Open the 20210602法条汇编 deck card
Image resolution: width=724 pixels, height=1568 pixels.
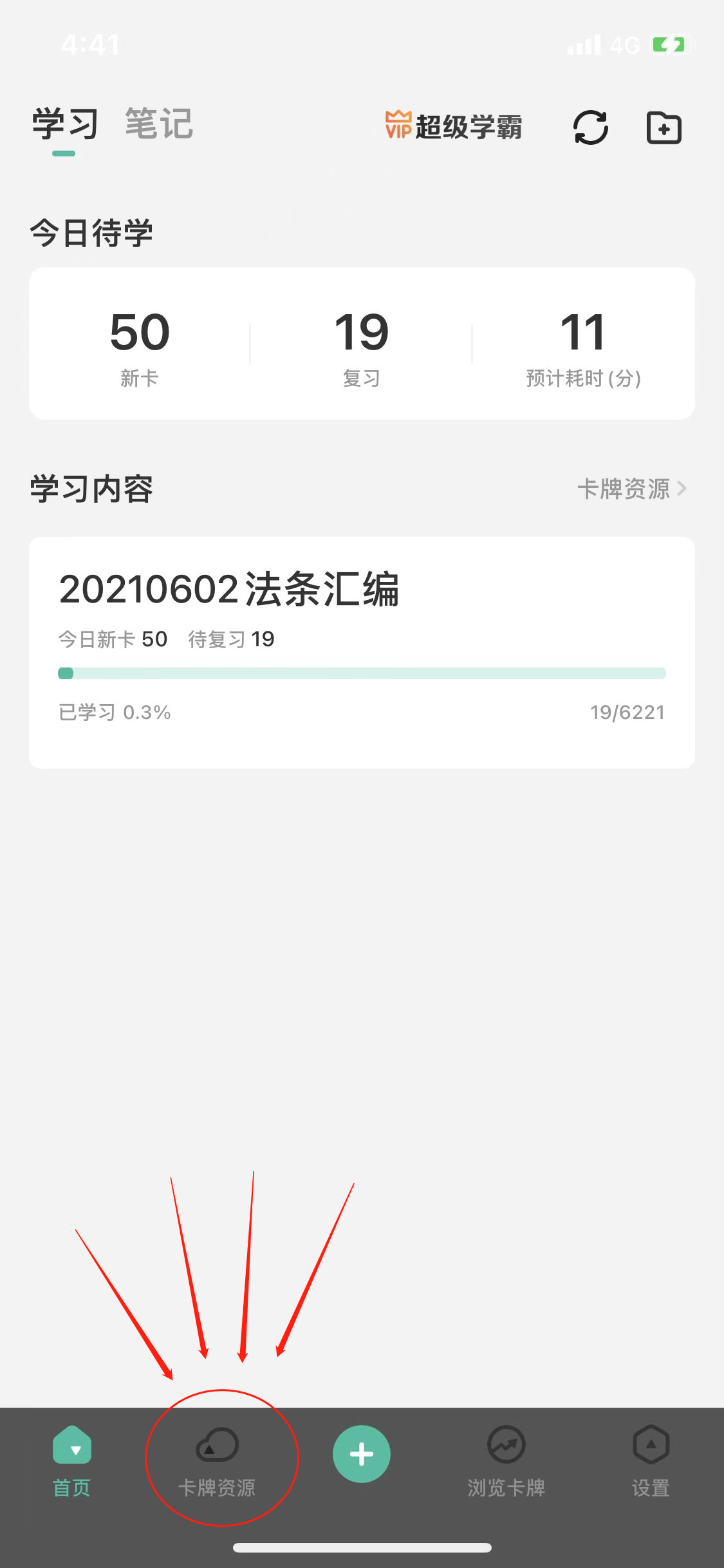point(362,651)
